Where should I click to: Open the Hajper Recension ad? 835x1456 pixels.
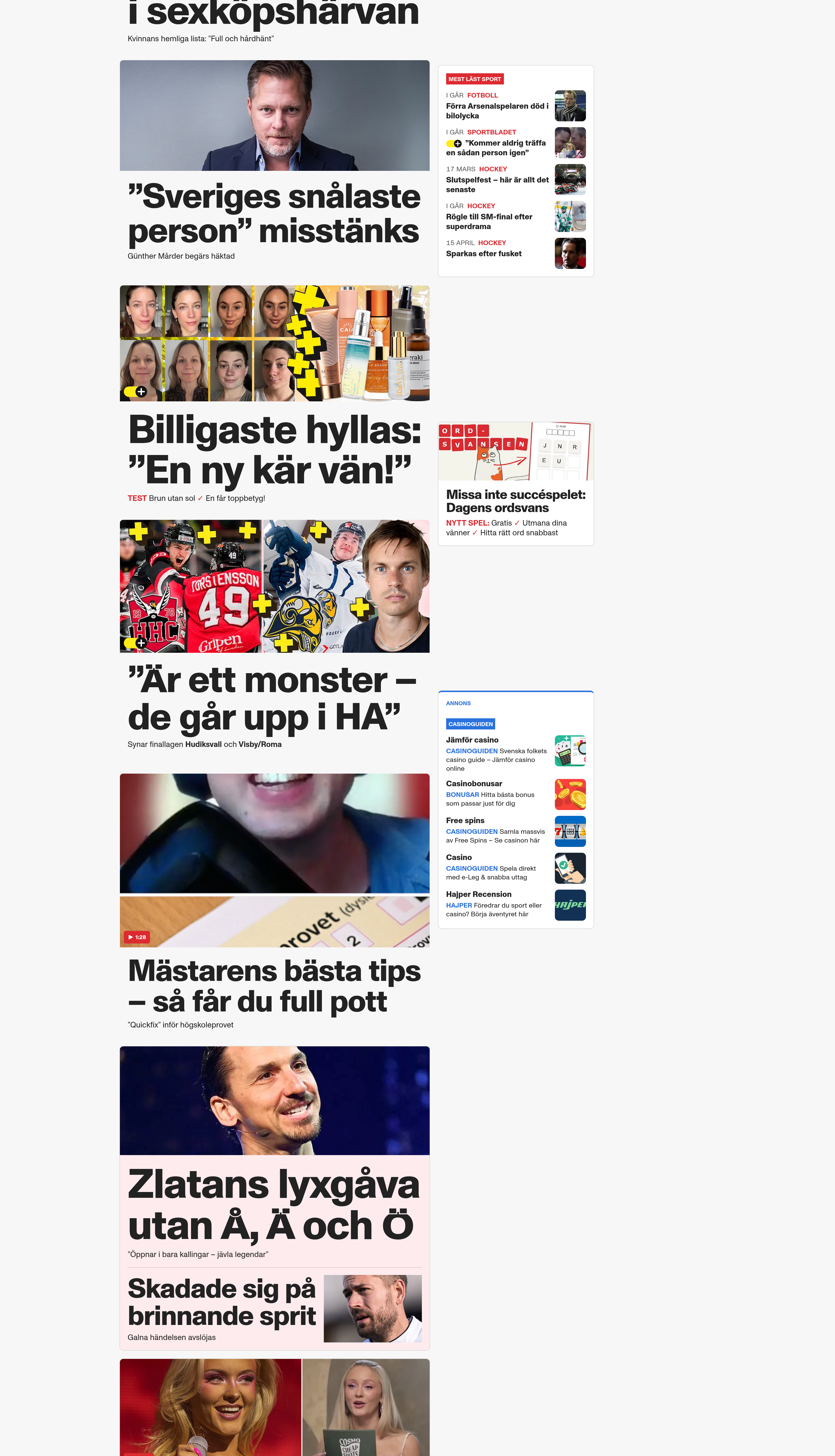coord(478,894)
